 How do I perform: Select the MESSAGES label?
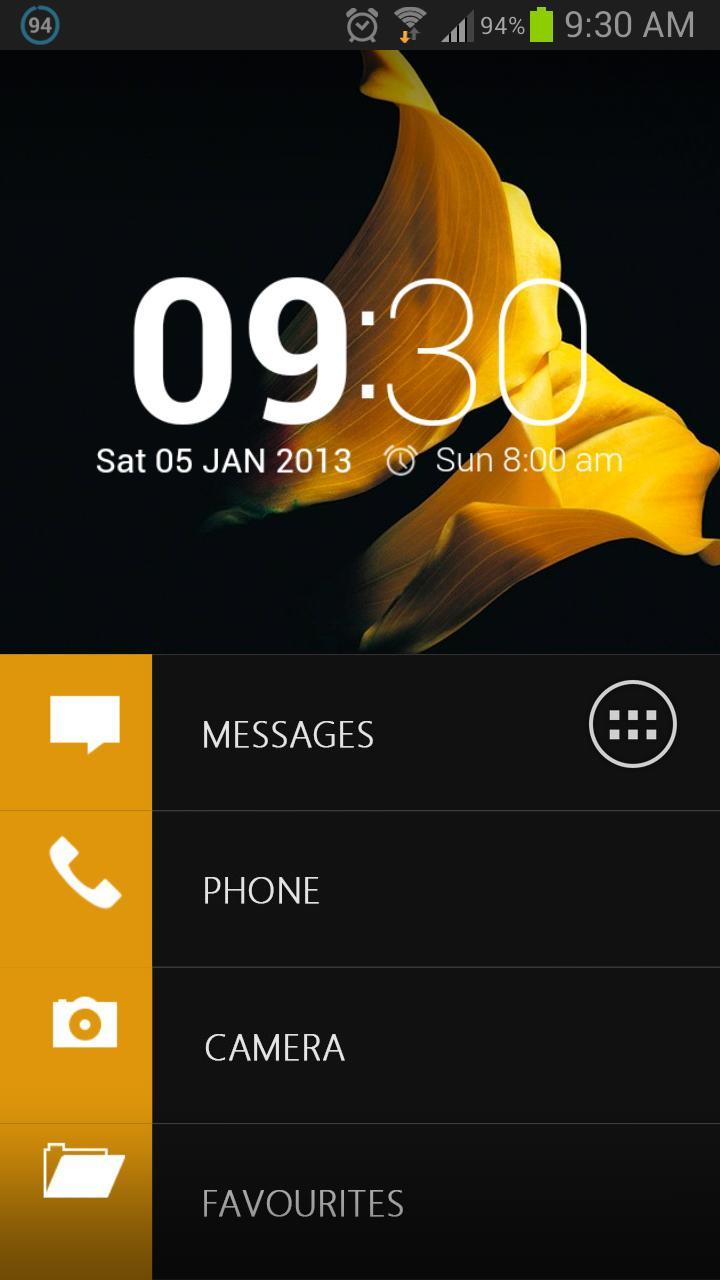(x=286, y=735)
